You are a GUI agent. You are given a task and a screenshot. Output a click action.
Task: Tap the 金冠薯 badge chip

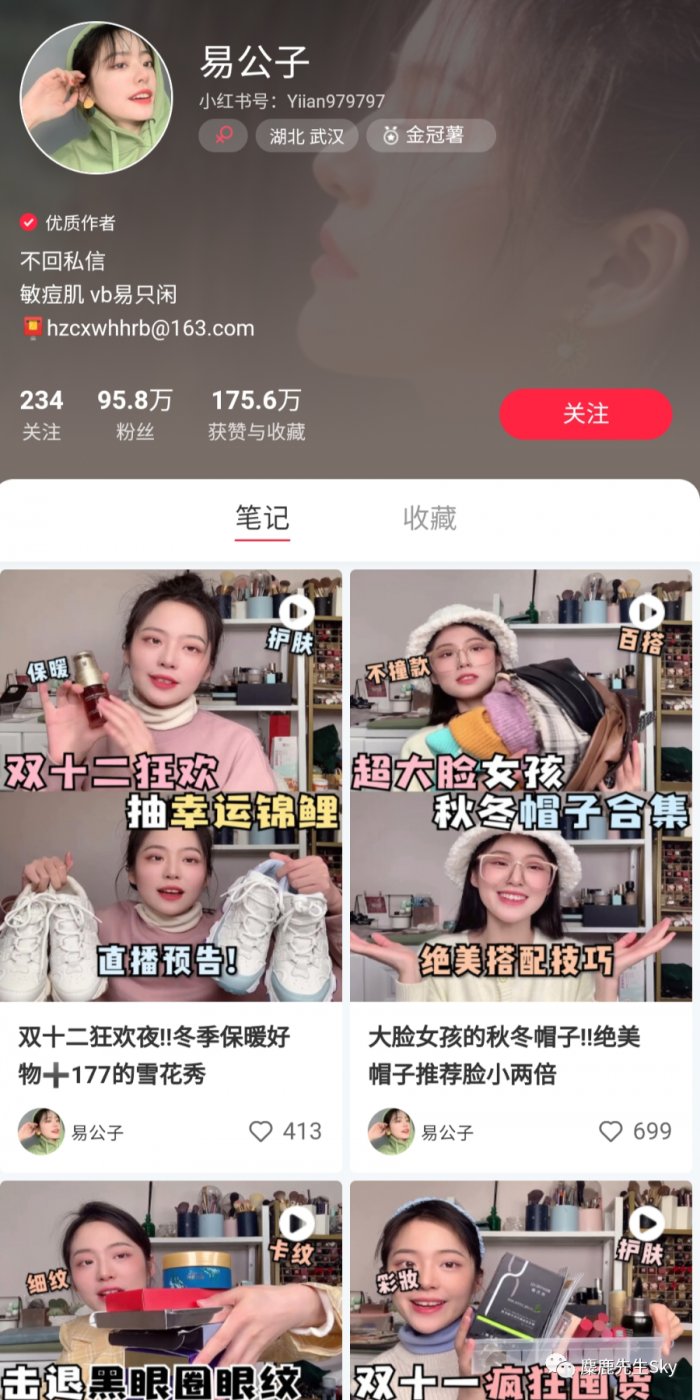click(x=430, y=136)
